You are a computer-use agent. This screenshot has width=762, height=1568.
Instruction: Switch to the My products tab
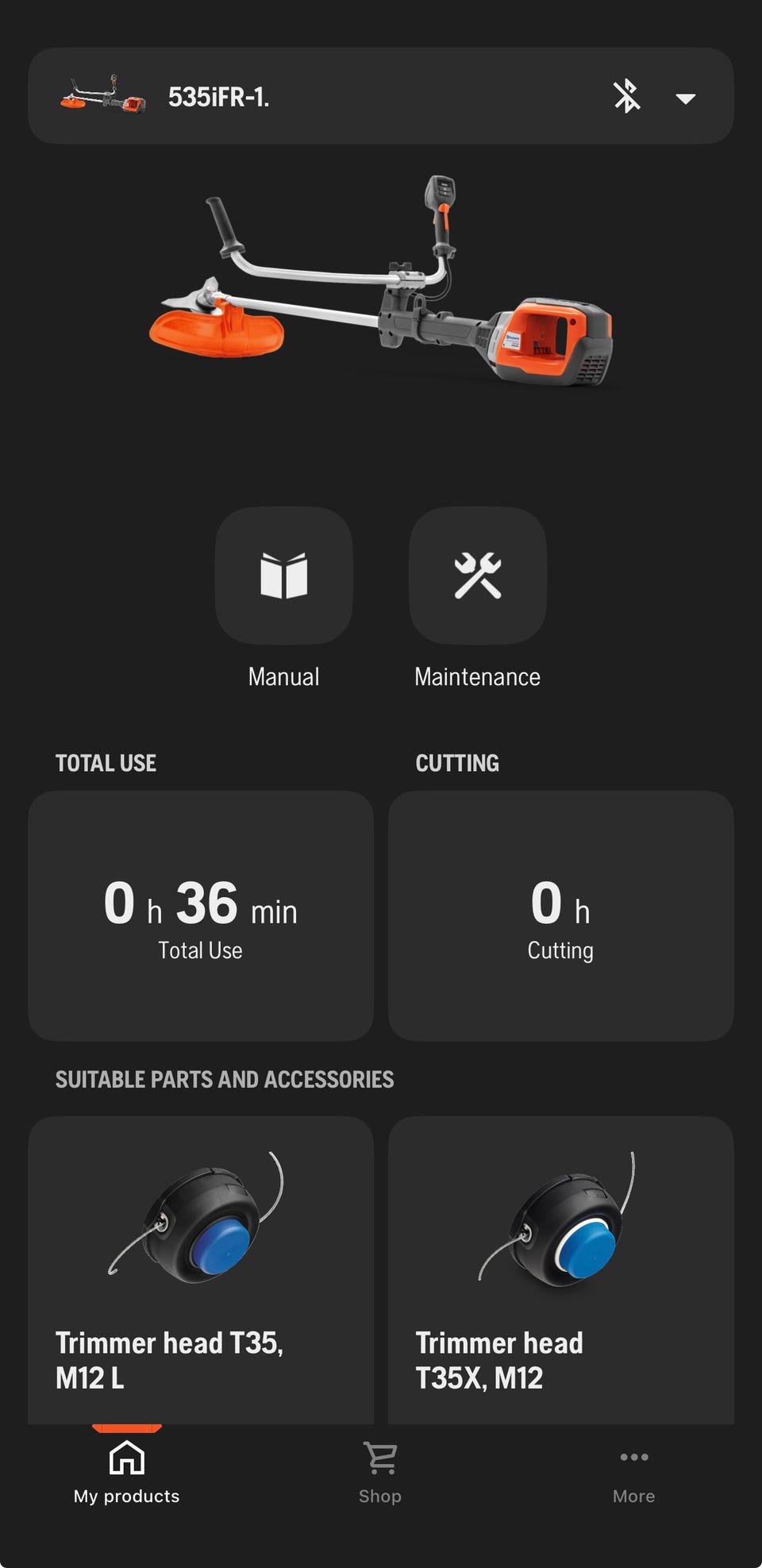[127, 1473]
